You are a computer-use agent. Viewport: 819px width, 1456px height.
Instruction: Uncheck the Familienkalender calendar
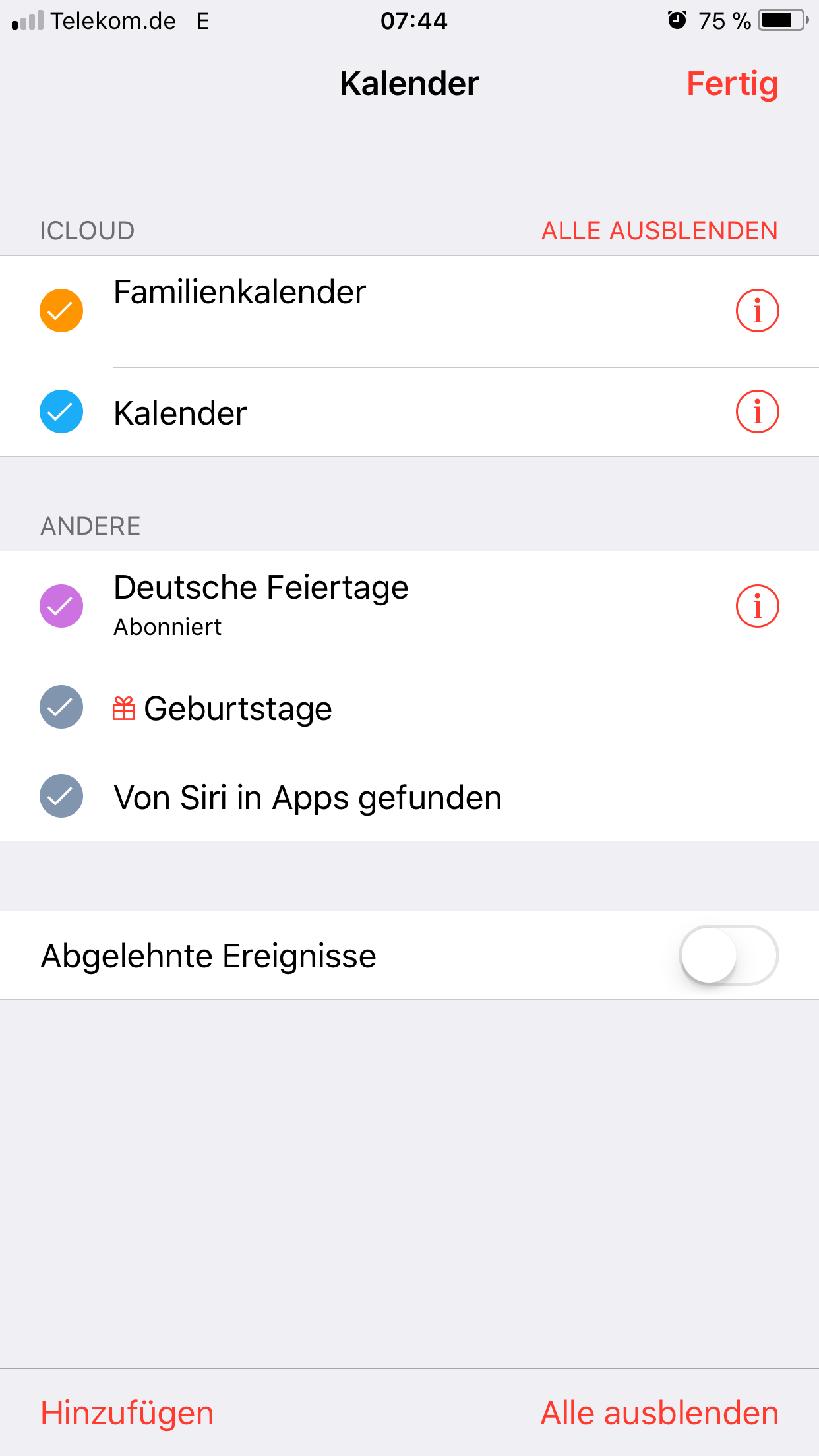pos(61,311)
